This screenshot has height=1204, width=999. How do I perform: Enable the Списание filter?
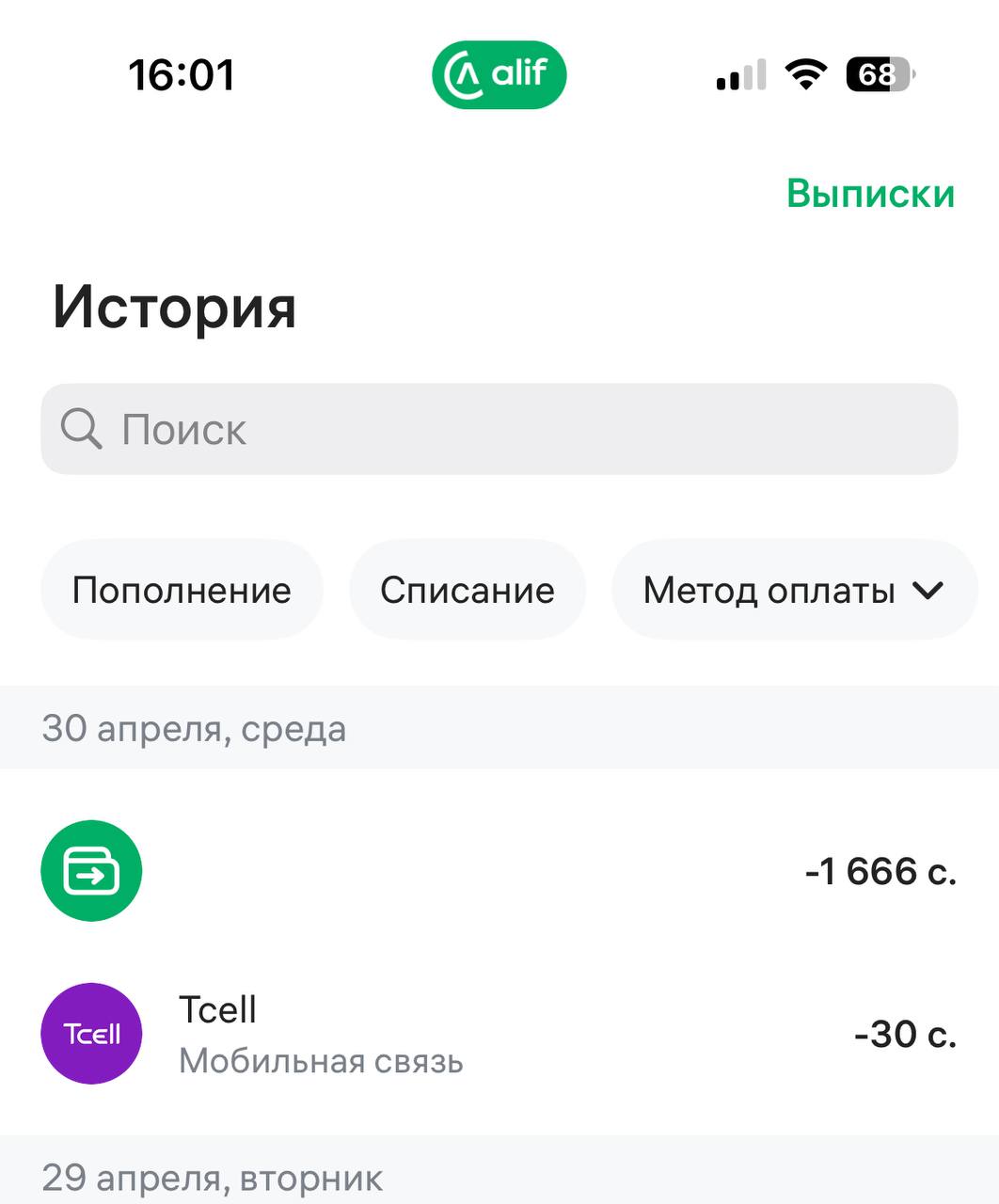(x=468, y=590)
